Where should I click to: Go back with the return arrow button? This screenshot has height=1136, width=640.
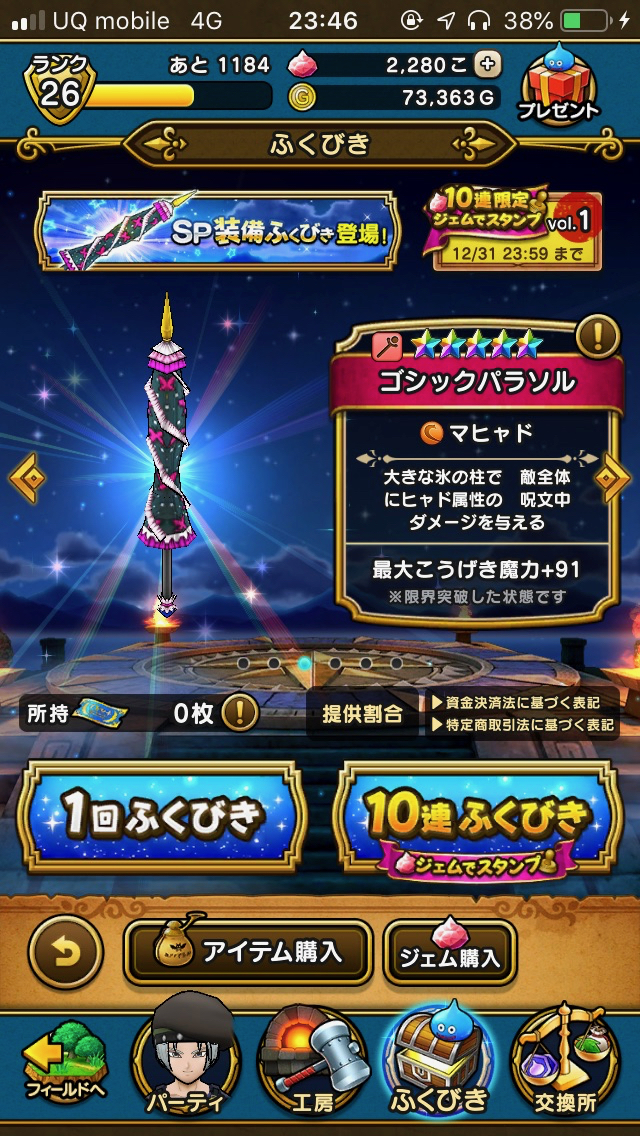click(x=65, y=952)
